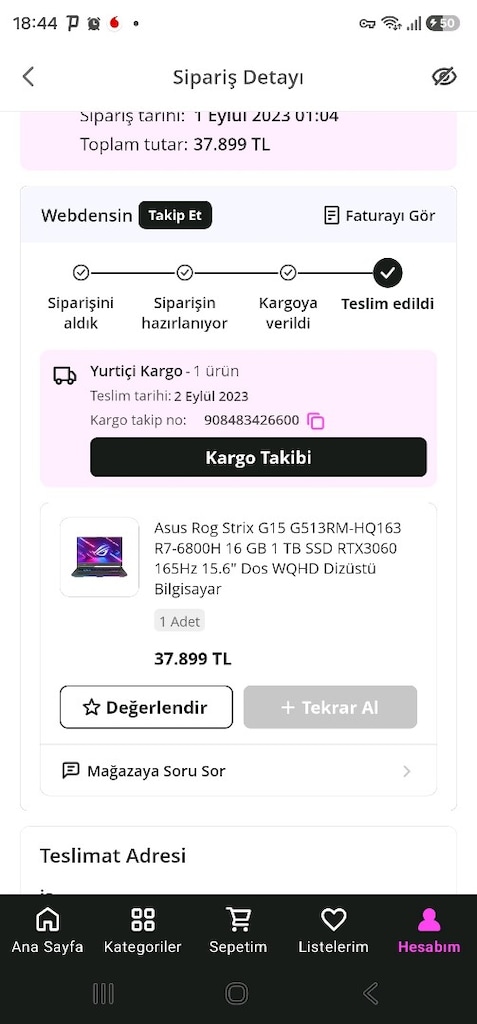Screen dimensions: 477x1024
Task: Select the Hesabım account tab
Action: 429,931
